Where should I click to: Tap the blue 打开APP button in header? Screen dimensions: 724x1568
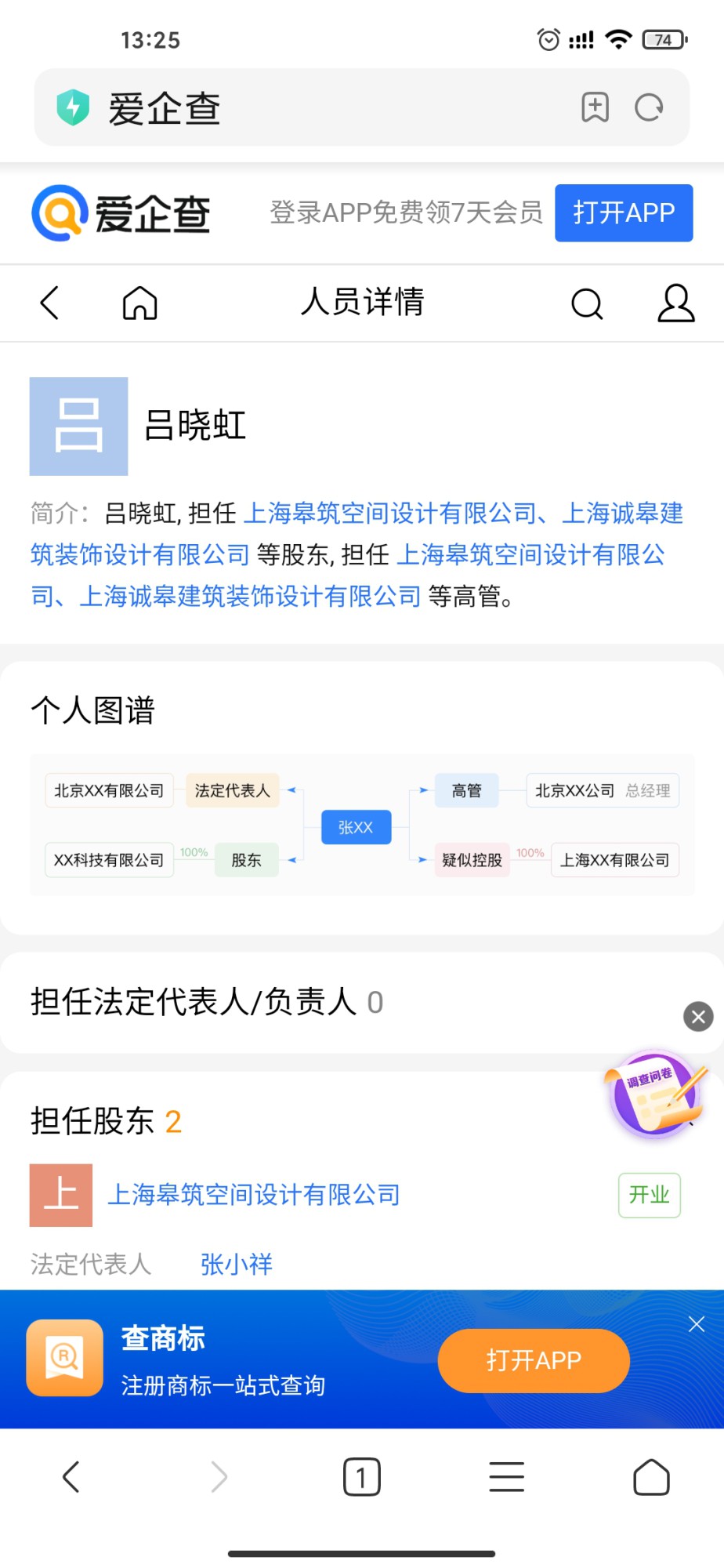623,212
